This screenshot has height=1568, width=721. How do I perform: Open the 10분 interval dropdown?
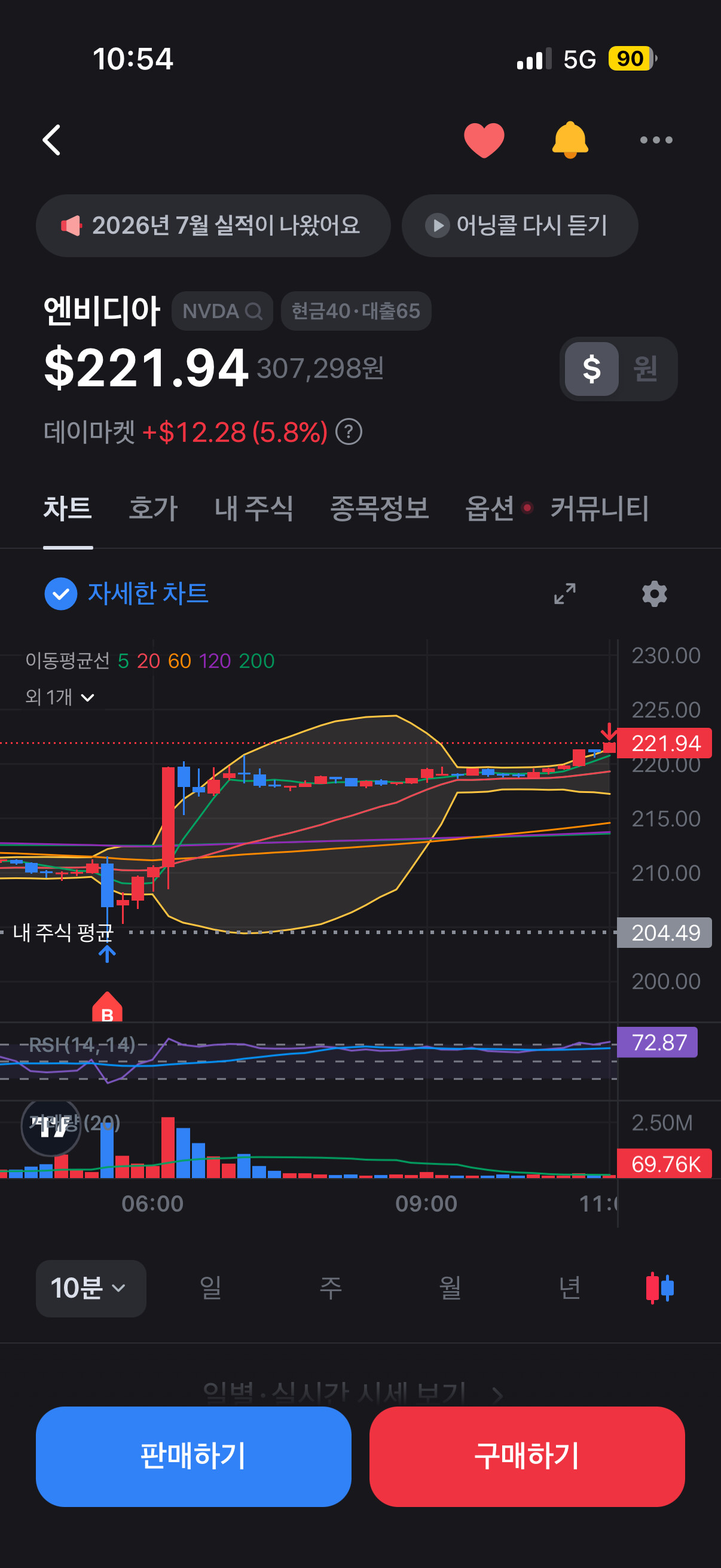pyautogui.click(x=91, y=1289)
